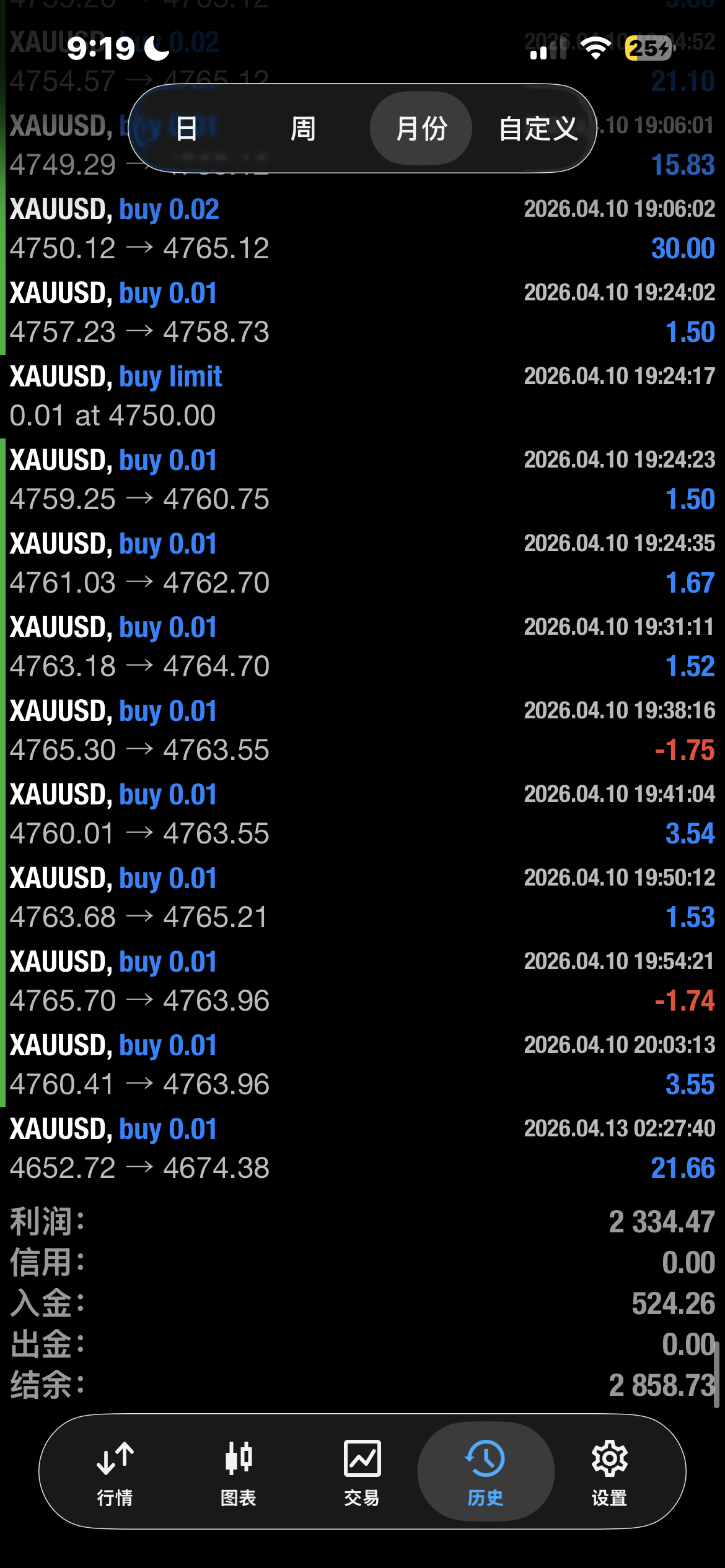725x1568 pixels.
Task: Switch to the 日 (day) period filter
Action: point(187,129)
